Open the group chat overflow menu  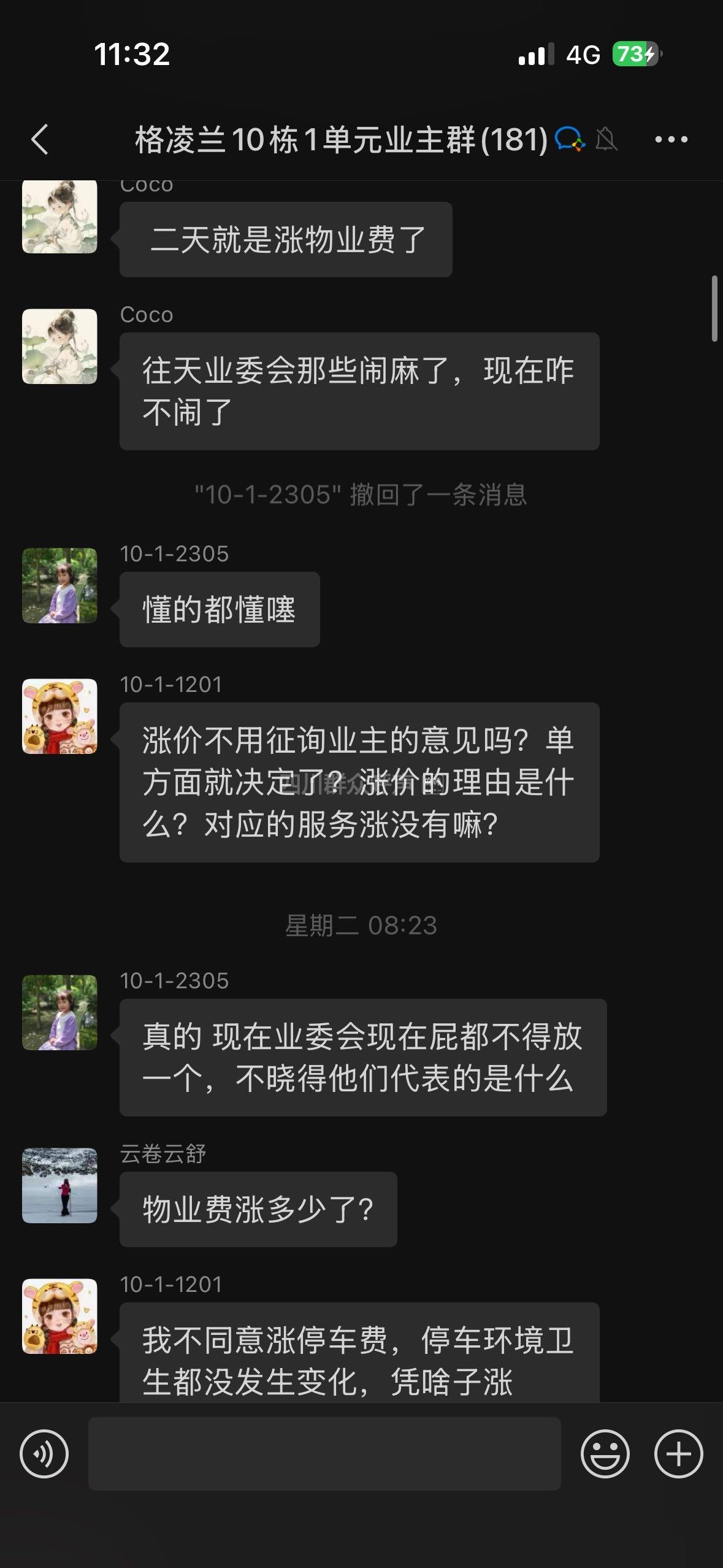tap(671, 139)
